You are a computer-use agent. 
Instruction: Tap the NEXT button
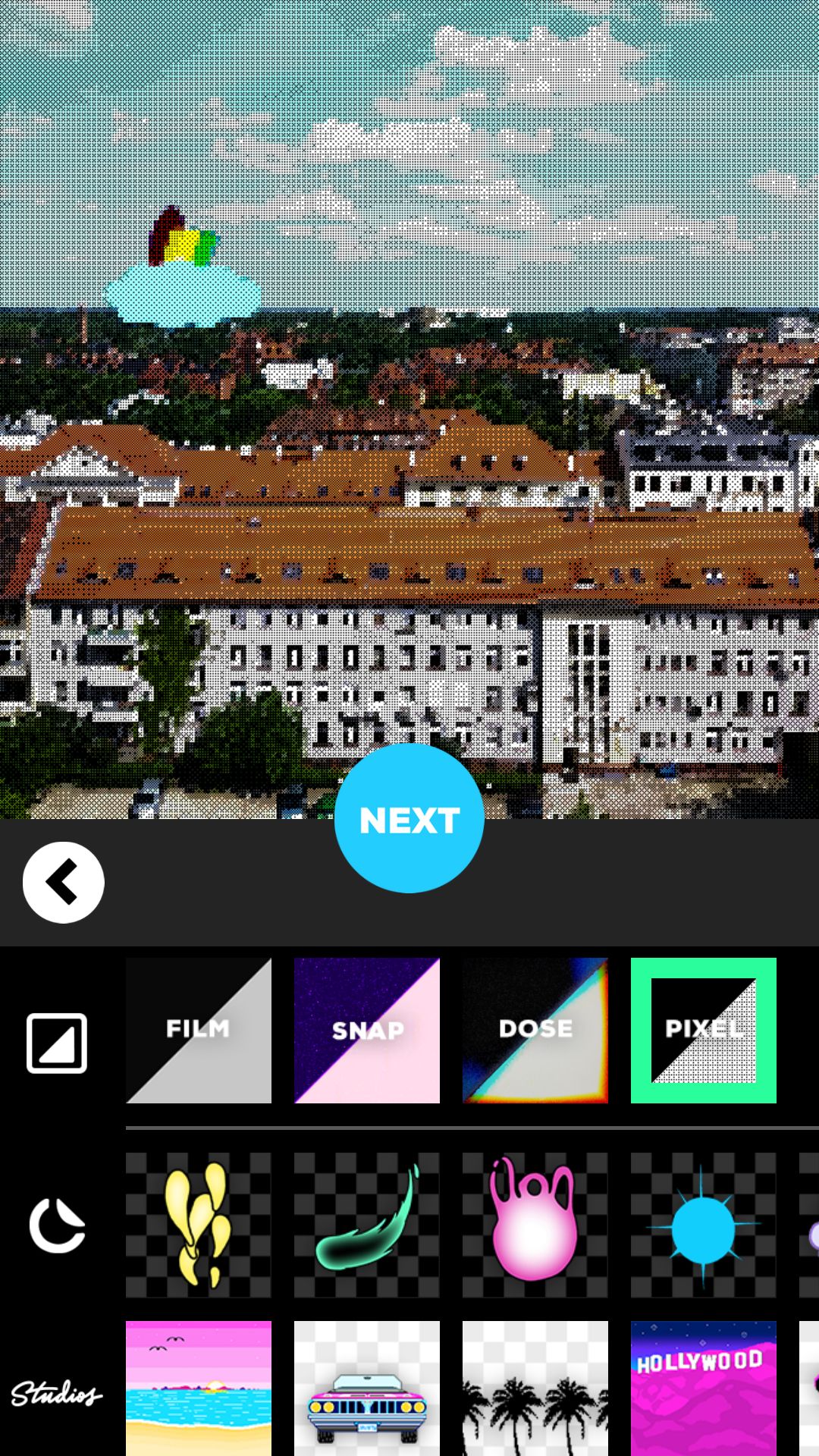[409, 818]
